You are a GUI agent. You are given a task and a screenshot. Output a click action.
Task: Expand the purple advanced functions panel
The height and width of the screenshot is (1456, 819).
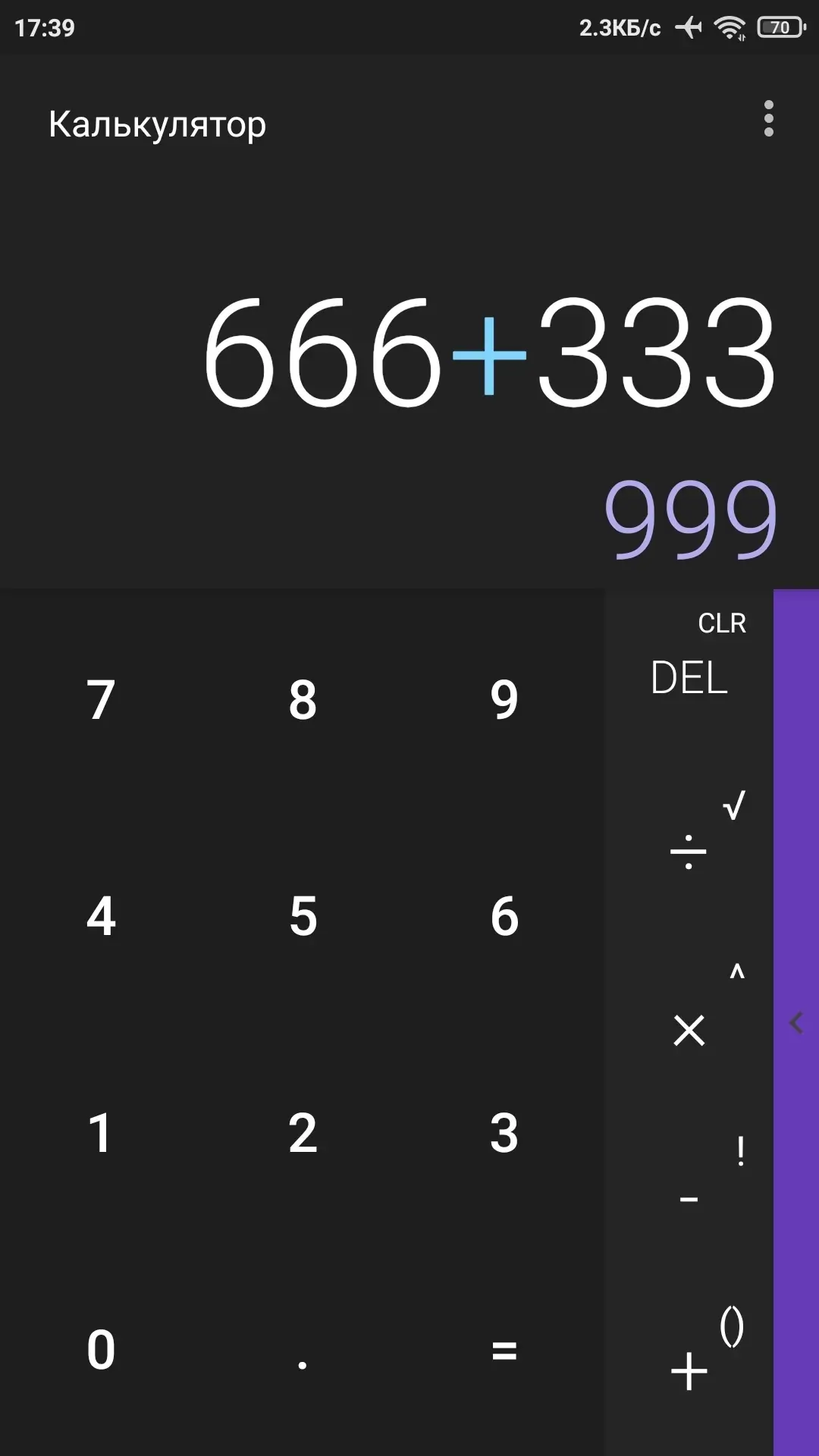(796, 1023)
